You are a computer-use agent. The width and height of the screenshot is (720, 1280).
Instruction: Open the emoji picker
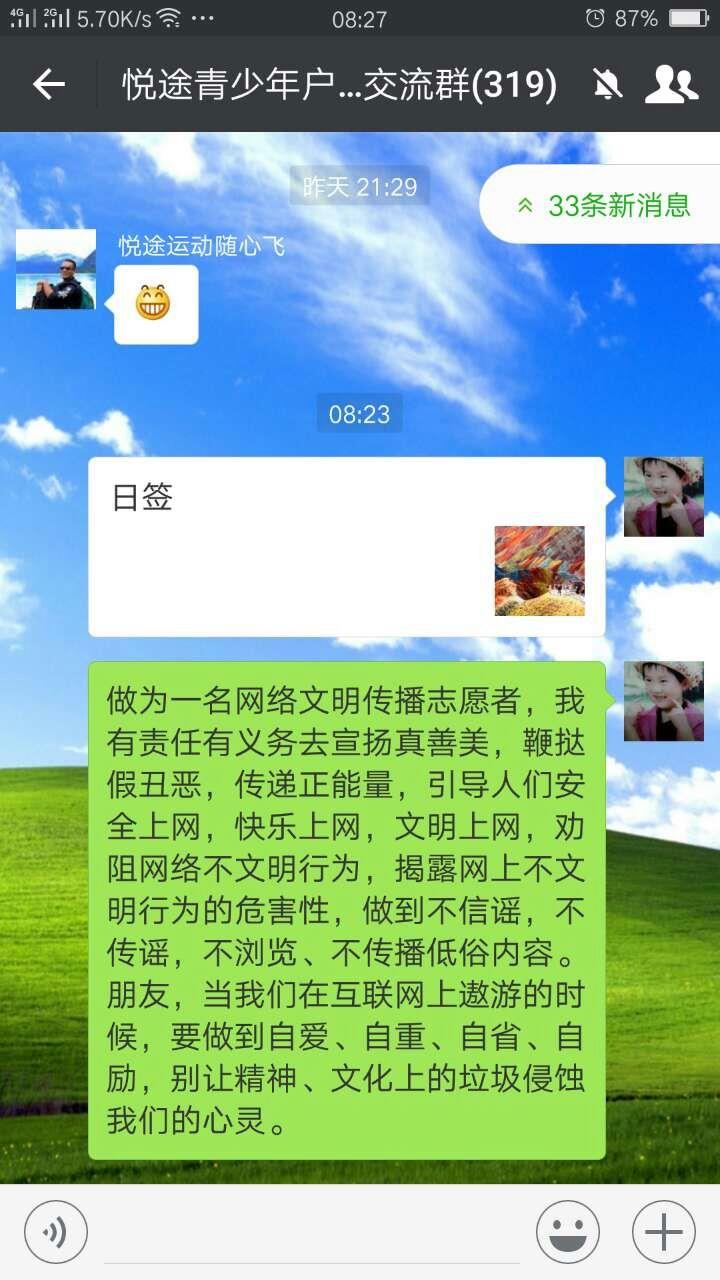[x=568, y=1232]
